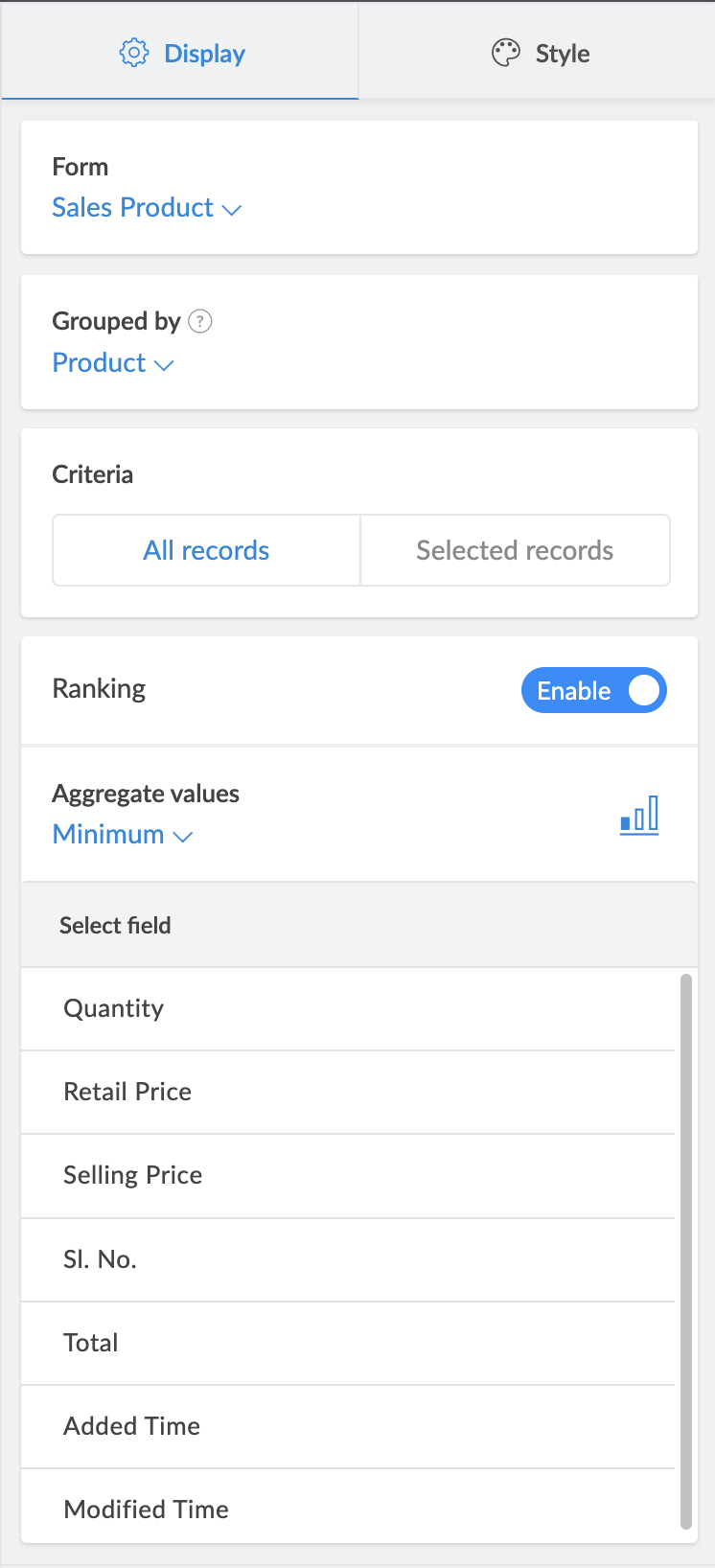Tap the Grouped by help icon
Viewport: 715px width, 1568px height.
click(199, 321)
